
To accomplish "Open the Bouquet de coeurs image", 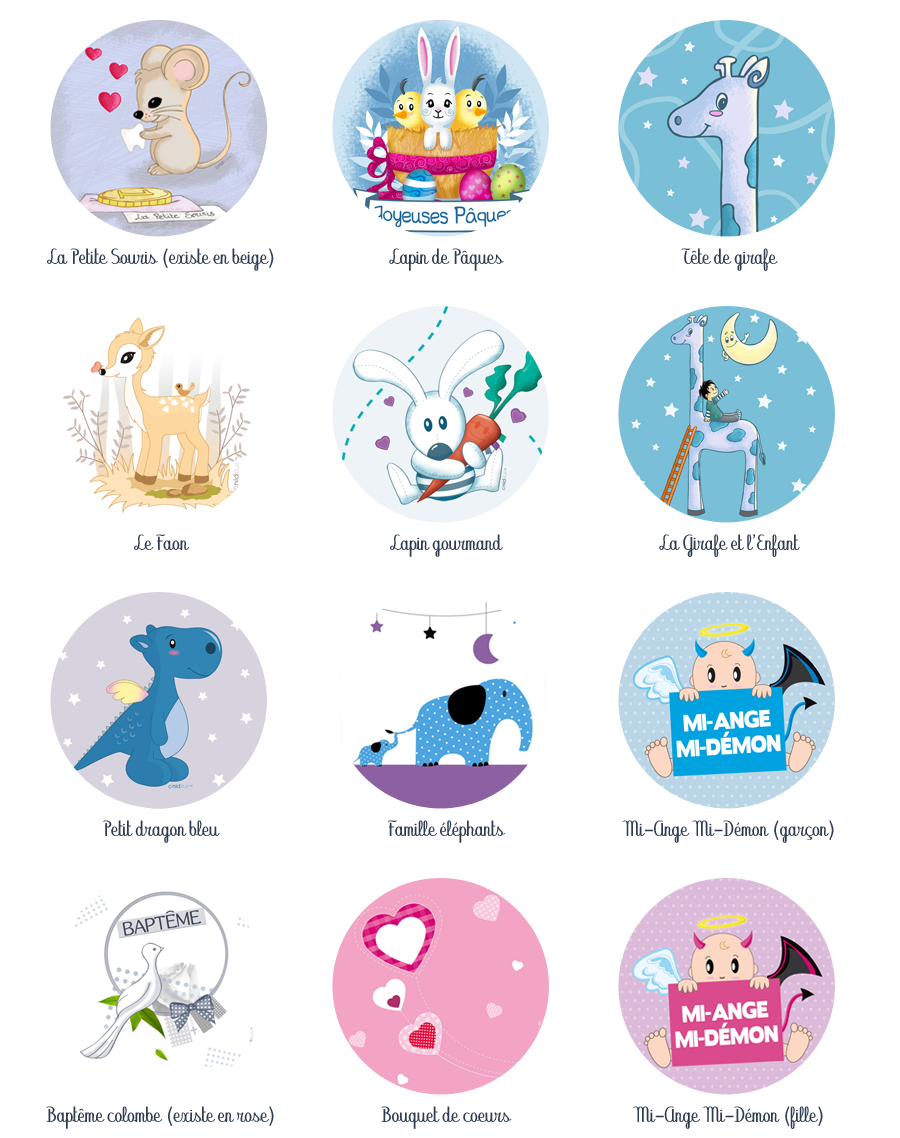I will 441,985.
